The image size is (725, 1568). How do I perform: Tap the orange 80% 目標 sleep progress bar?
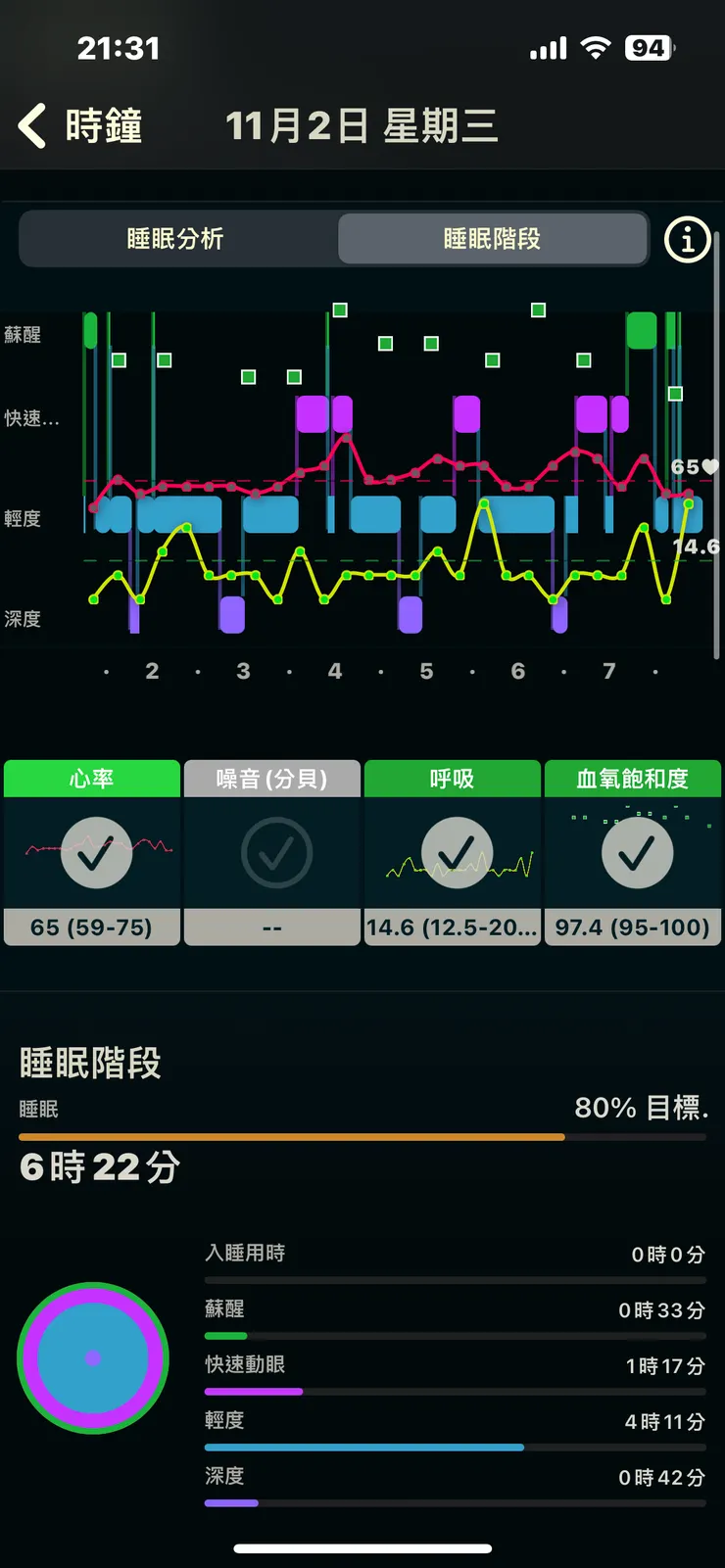click(x=292, y=1136)
